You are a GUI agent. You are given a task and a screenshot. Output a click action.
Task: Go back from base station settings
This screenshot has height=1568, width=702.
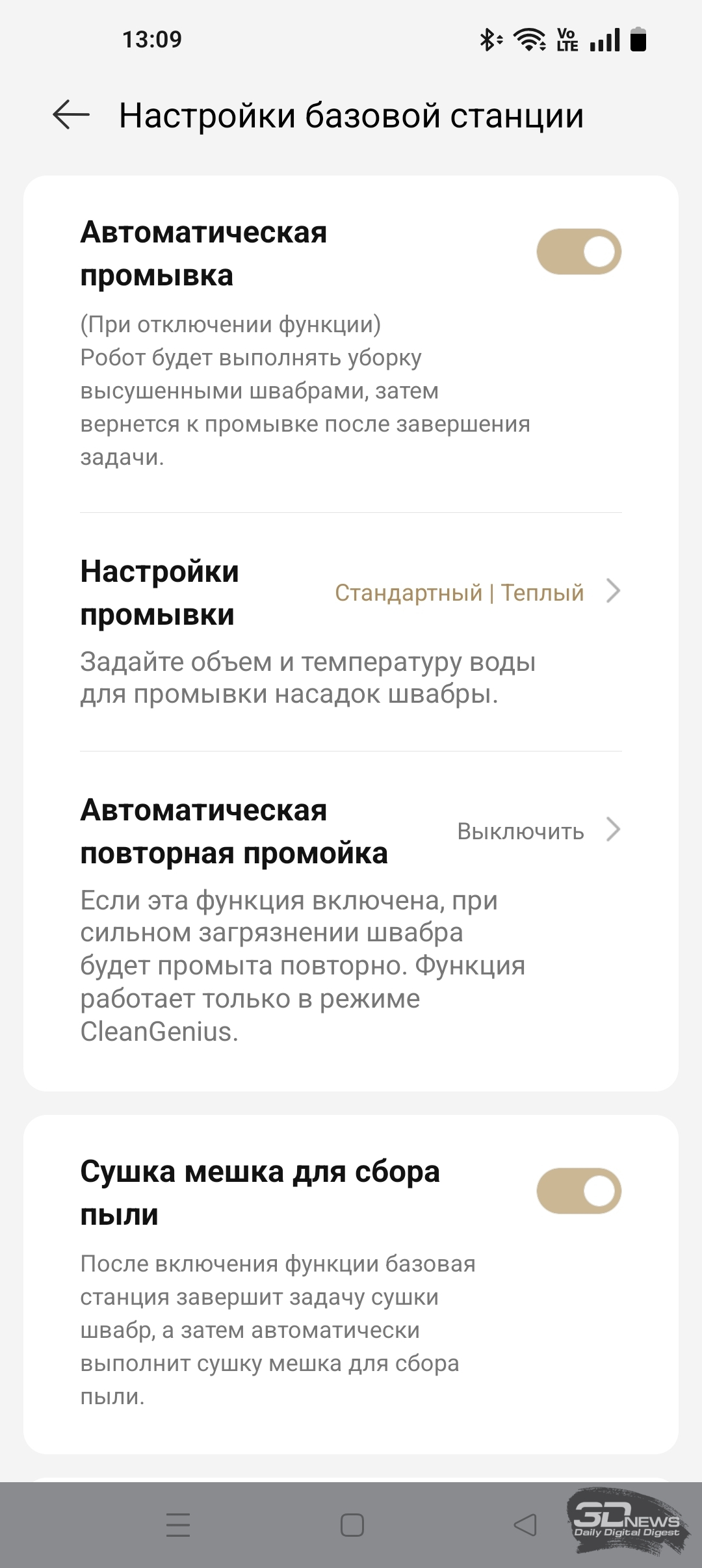click(x=71, y=115)
